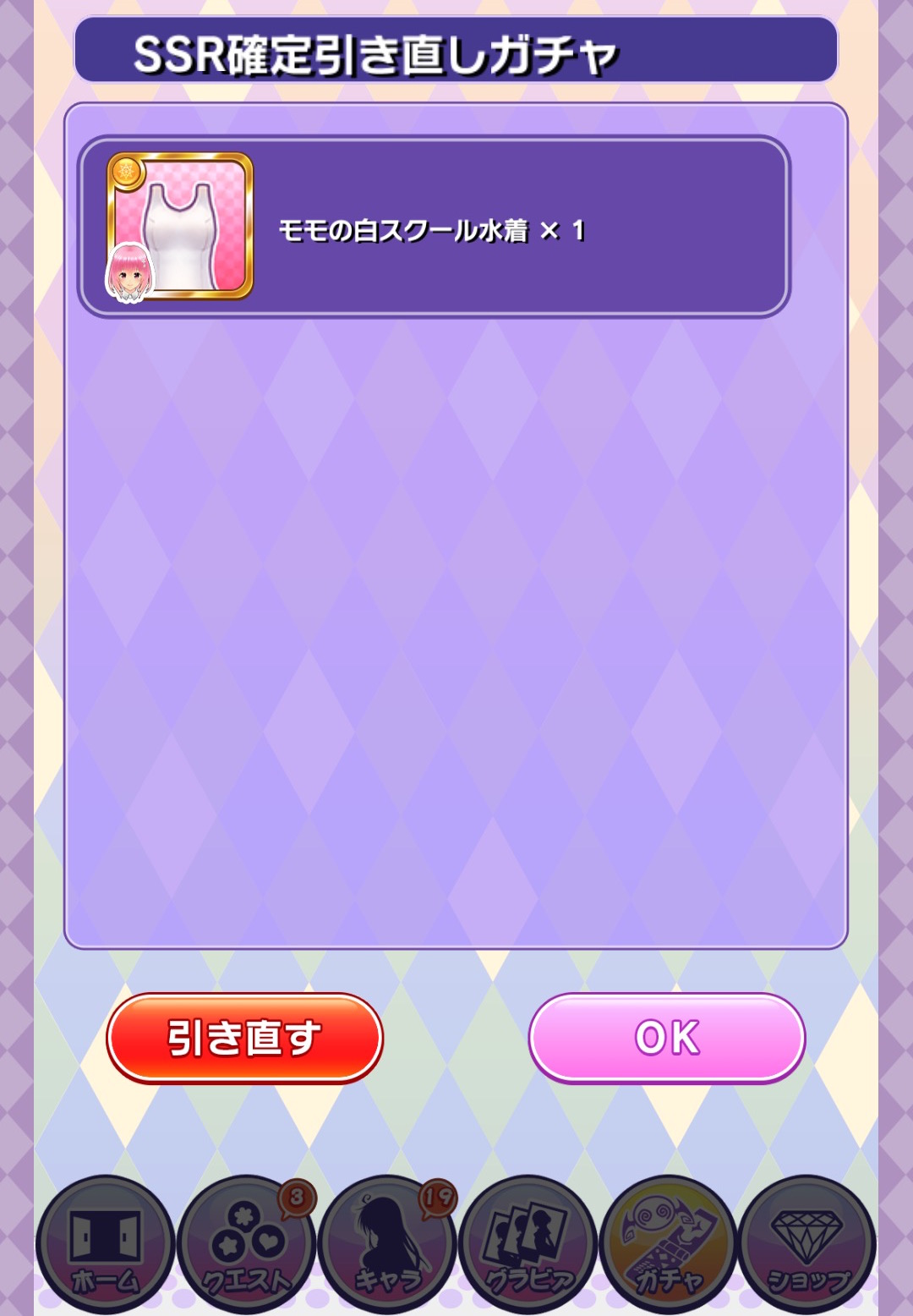View the モモの白スクール水着 item
This screenshot has width=913, height=1316.
tap(180, 227)
